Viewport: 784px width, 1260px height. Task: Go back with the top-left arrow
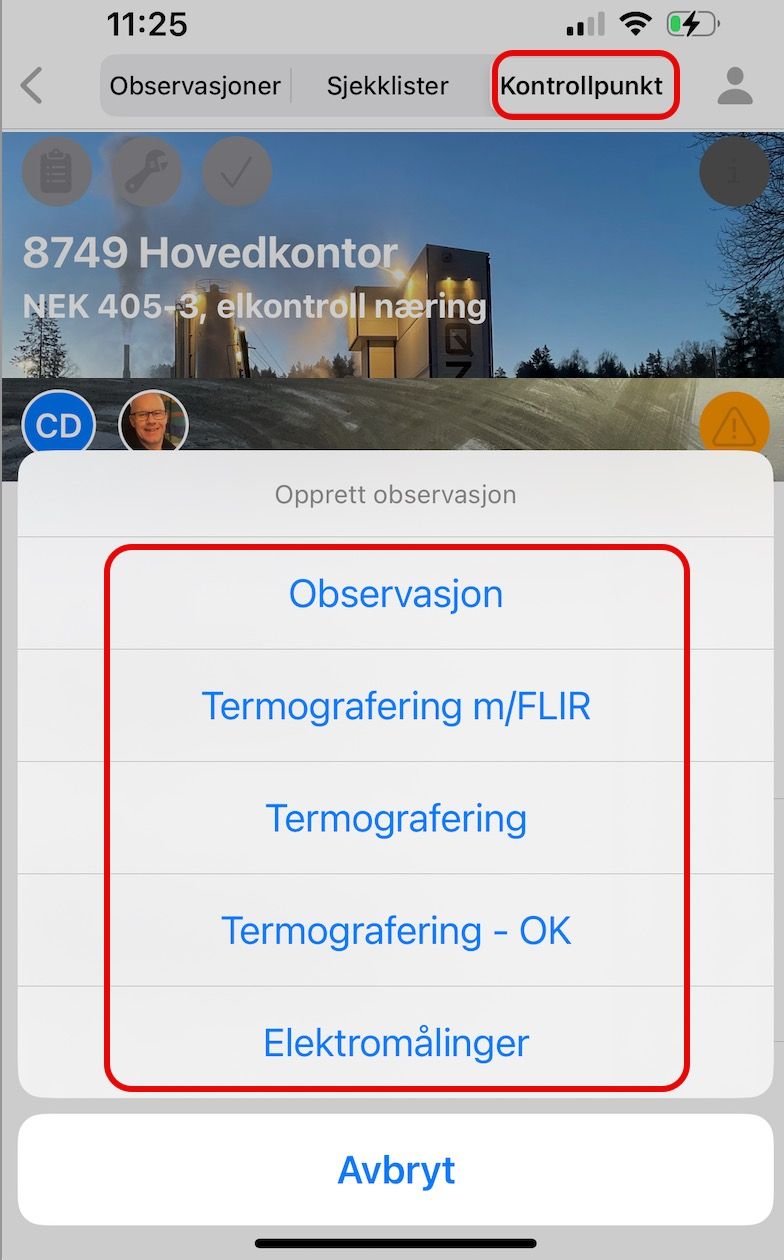32,86
